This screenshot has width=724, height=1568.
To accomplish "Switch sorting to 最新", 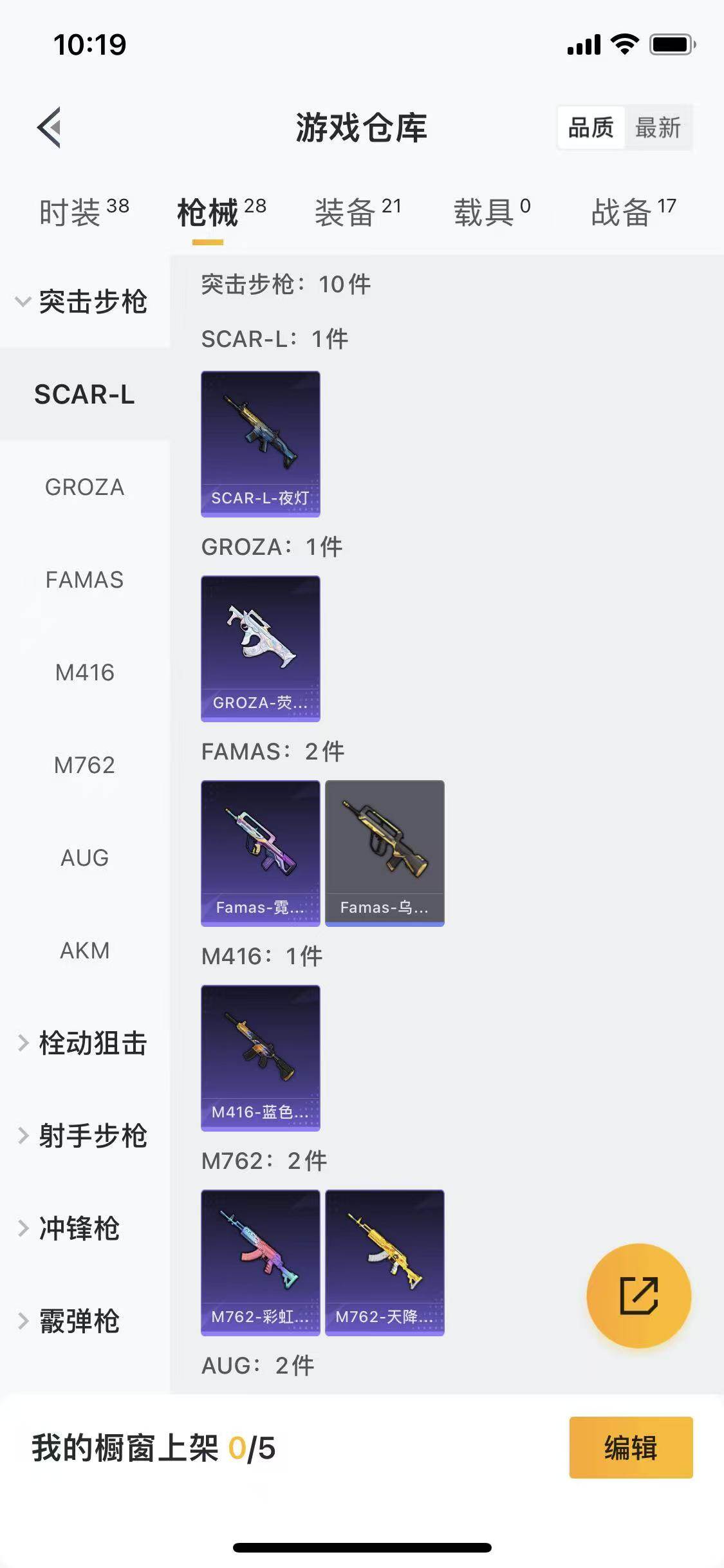I will click(x=659, y=128).
